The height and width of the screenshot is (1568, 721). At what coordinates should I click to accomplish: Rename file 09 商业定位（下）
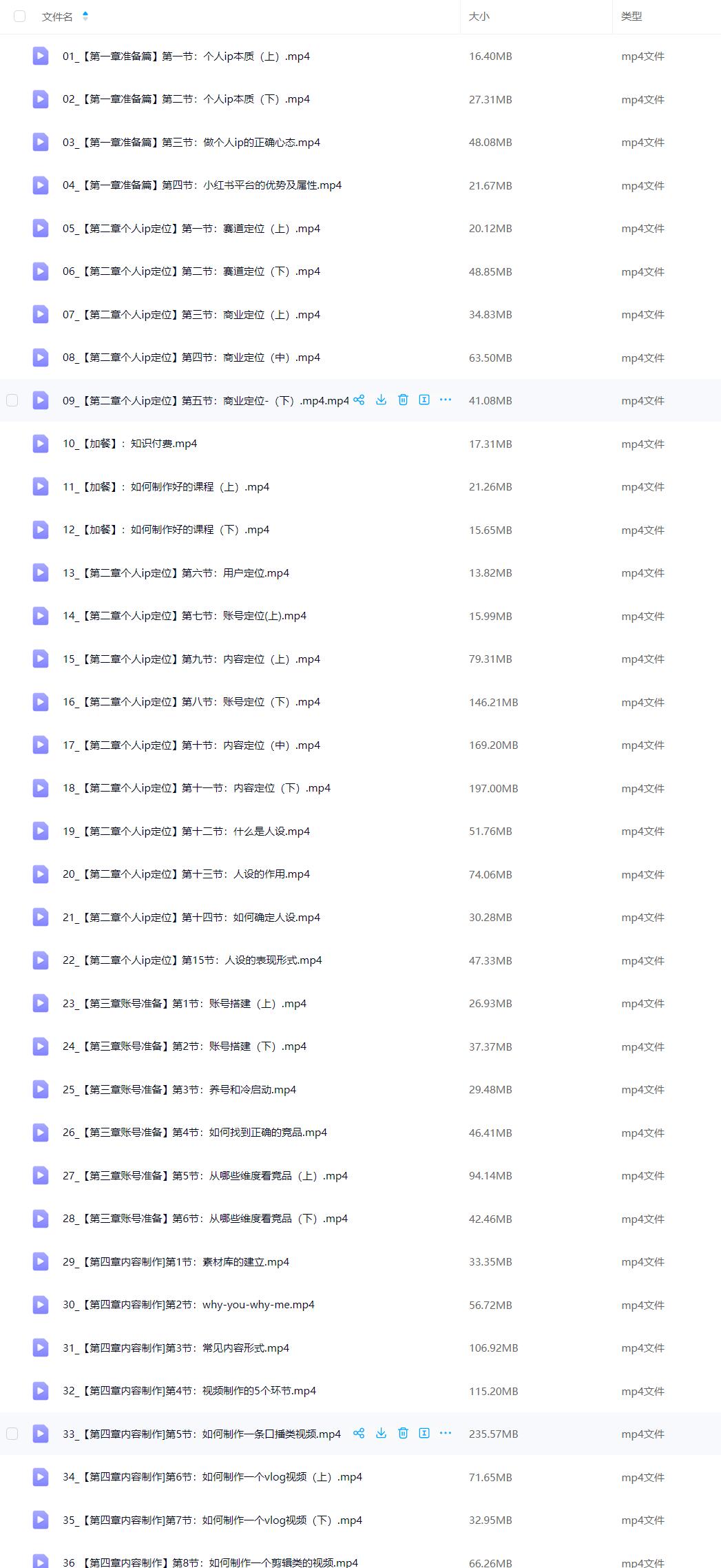point(424,400)
